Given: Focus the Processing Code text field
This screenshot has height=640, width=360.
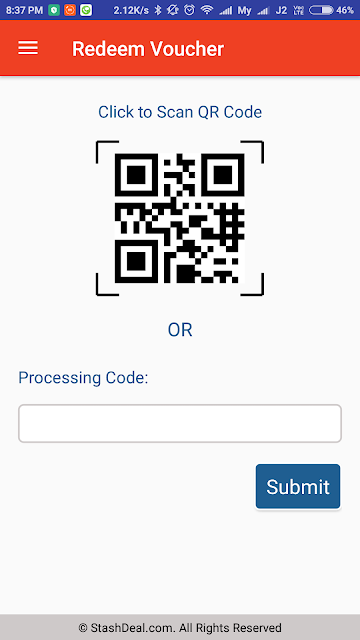Looking at the screenshot, I should click(x=180, y=423).
